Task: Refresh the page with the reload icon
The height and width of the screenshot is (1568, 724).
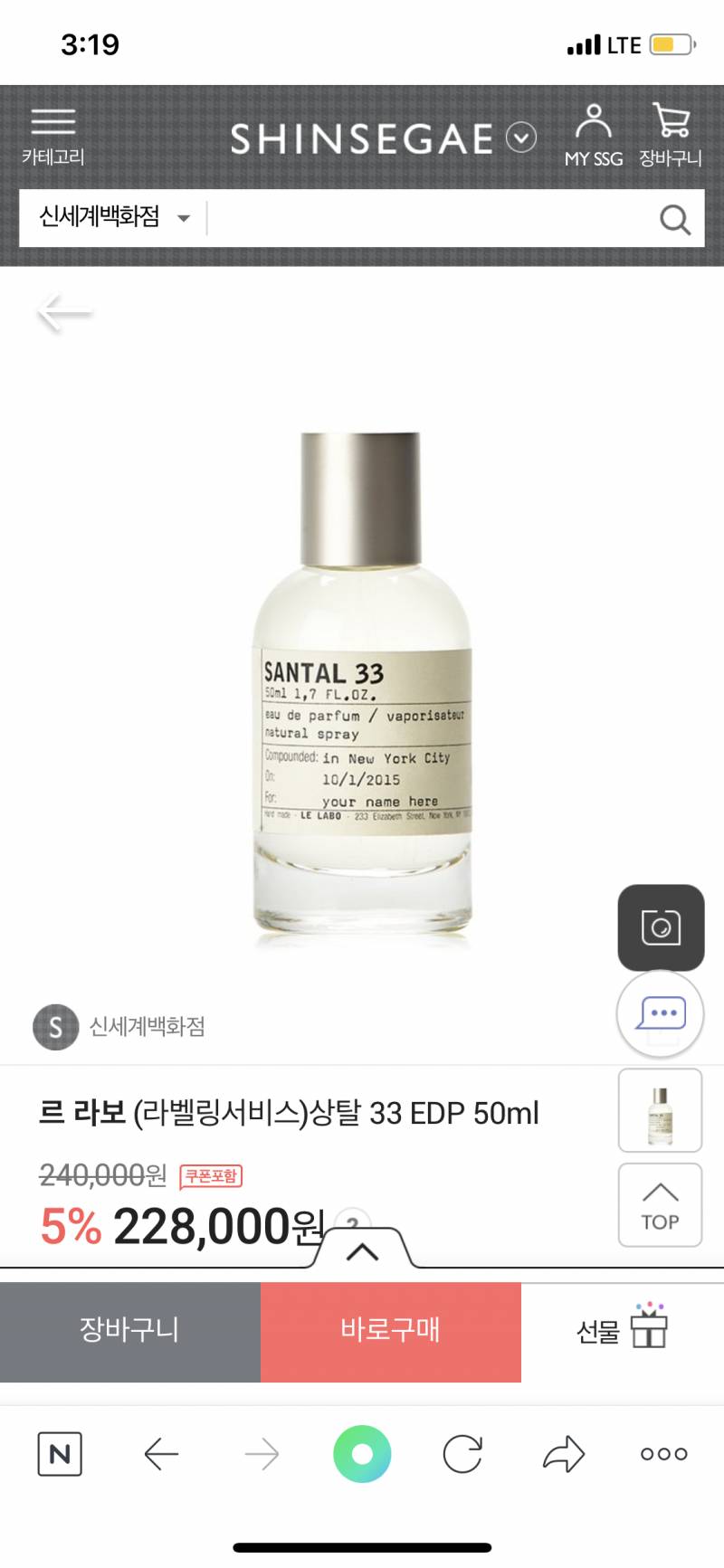Action: [462, 1453]
